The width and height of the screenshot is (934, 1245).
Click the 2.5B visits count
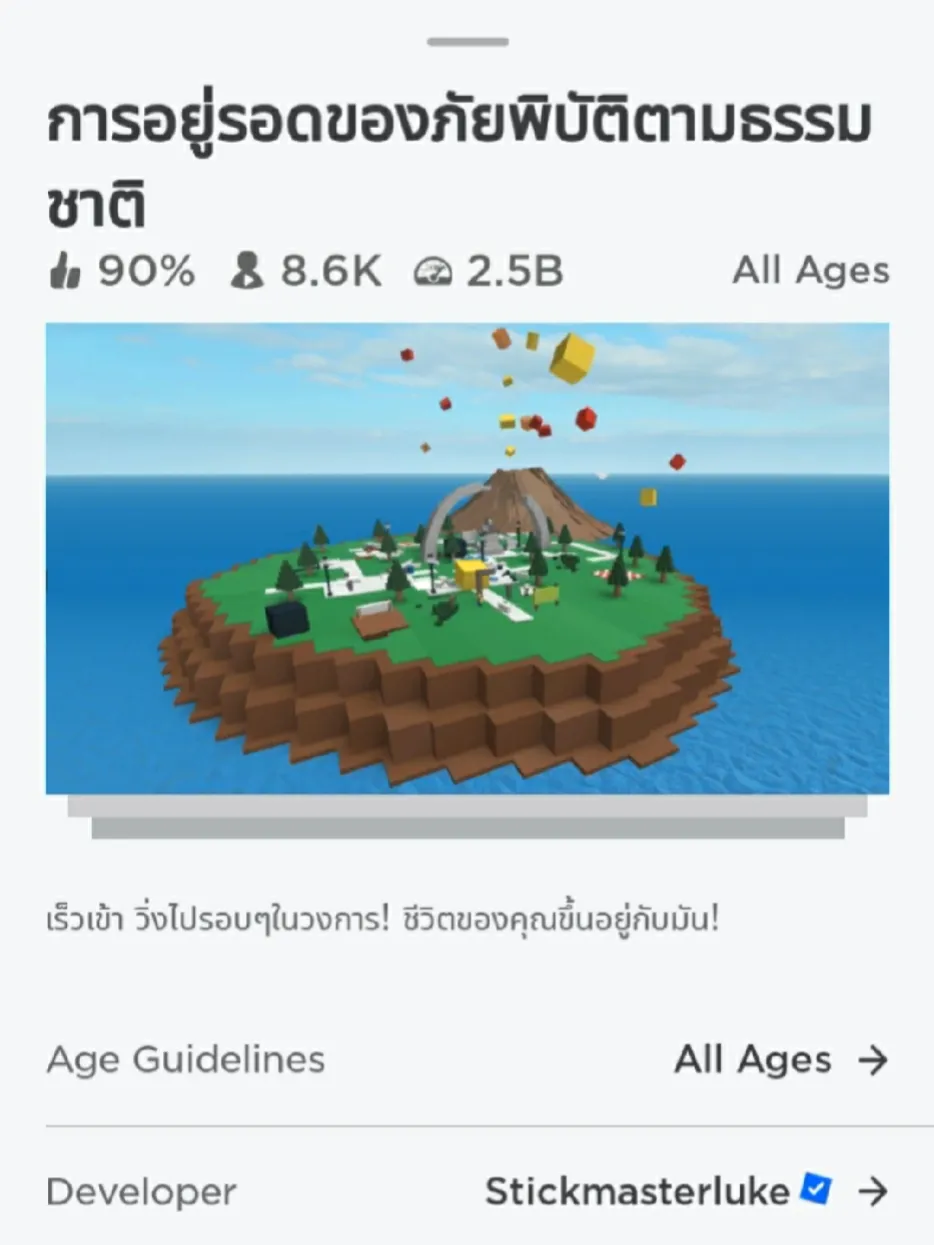(x=517, y=268)
